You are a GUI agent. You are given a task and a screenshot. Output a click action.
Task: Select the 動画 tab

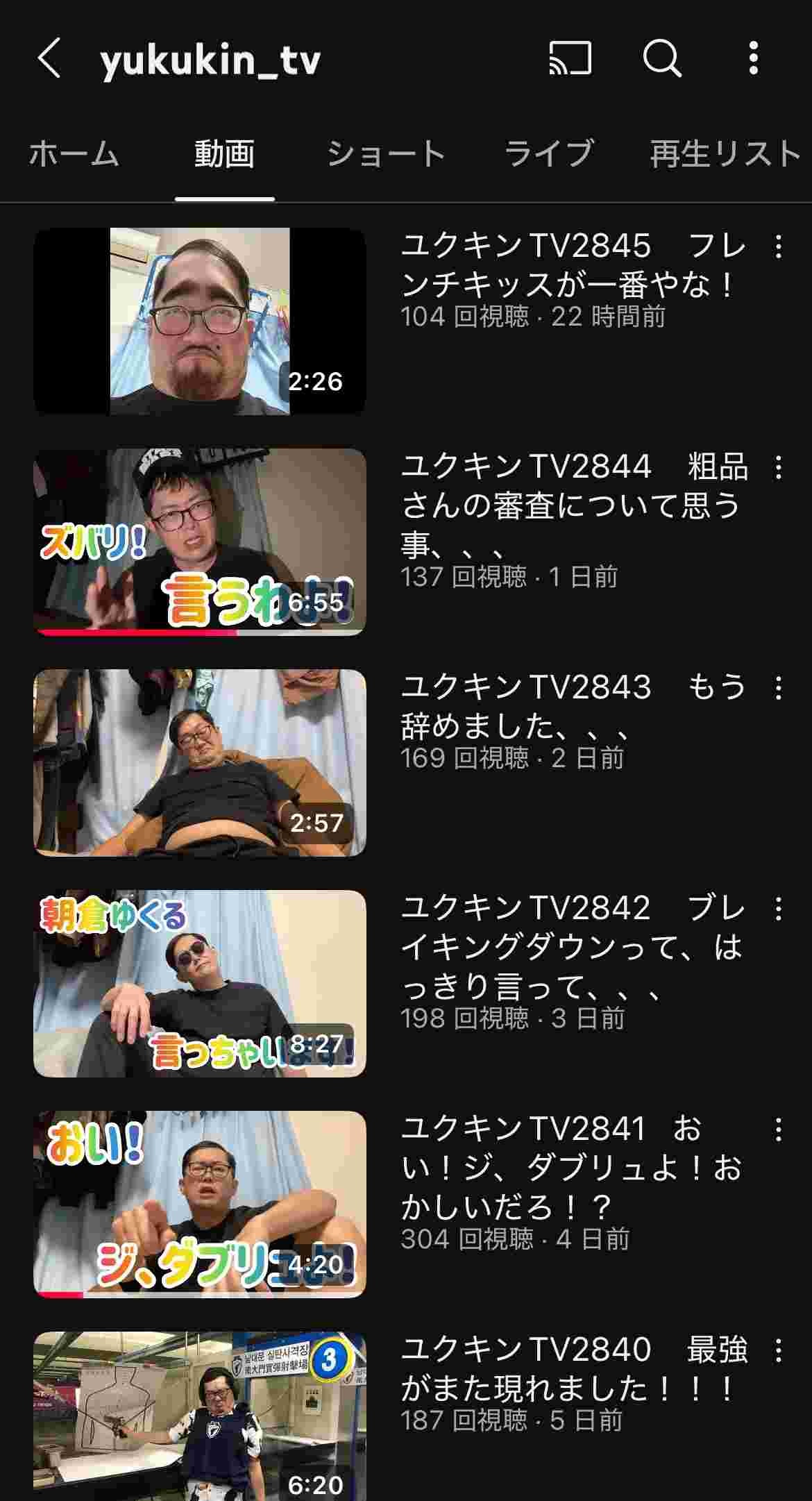[x=227, y=154]
